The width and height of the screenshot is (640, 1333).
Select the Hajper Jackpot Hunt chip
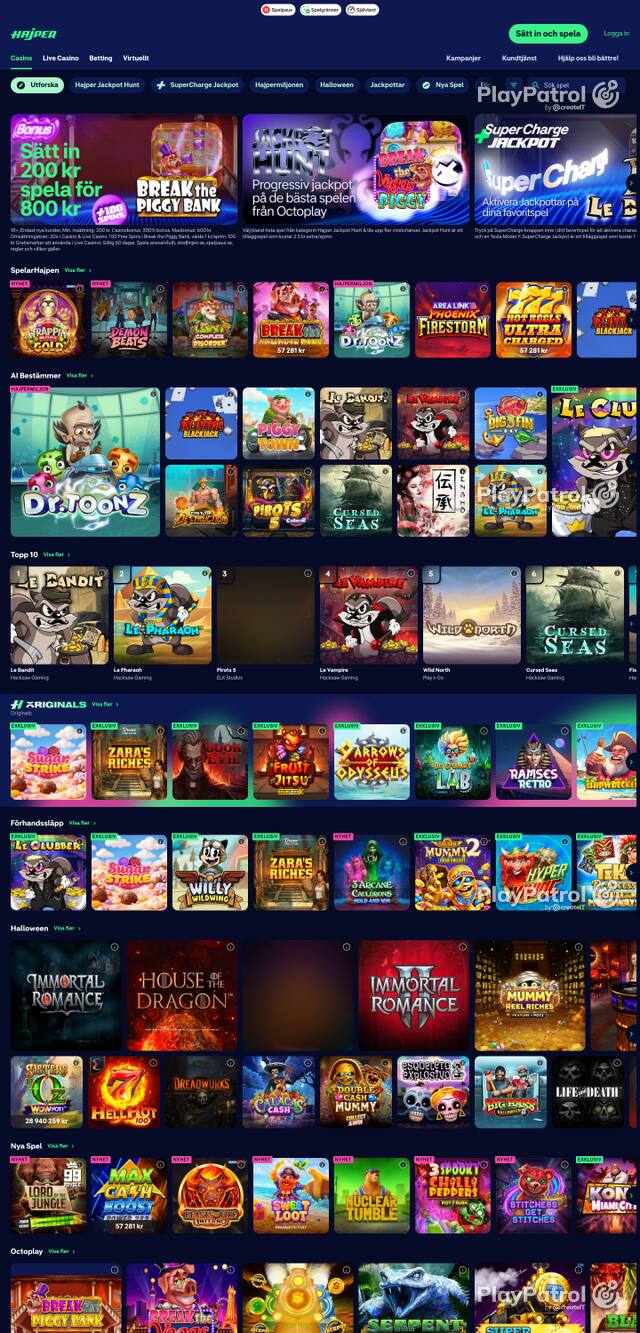point(107,85)
